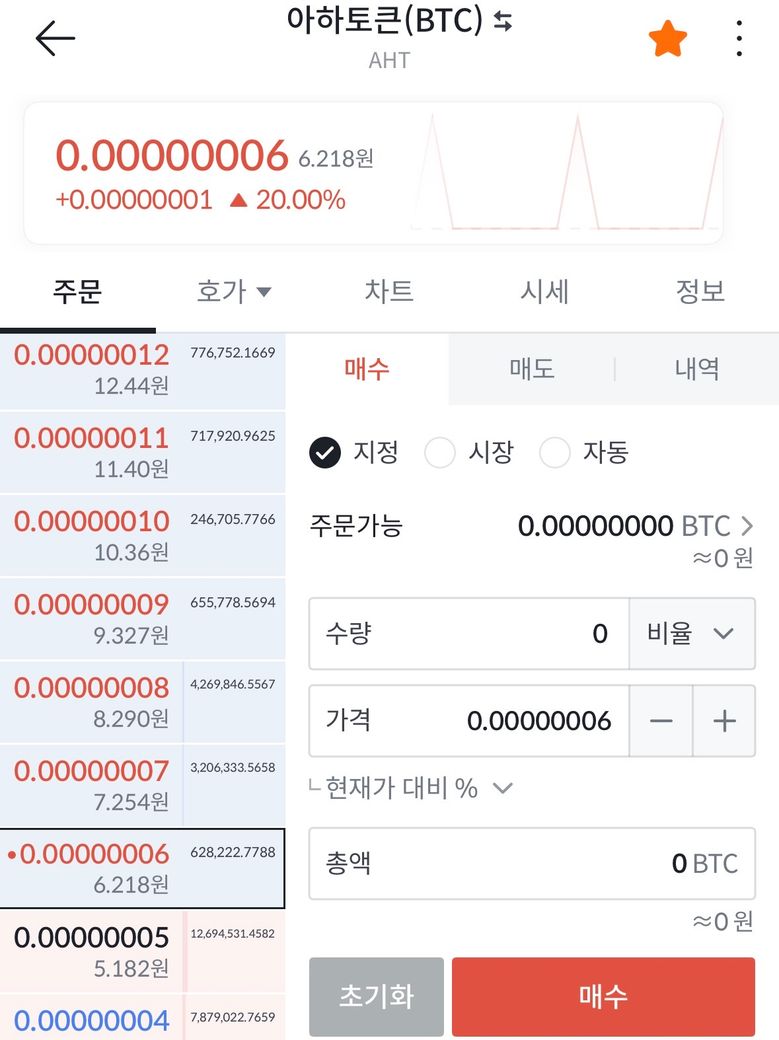The height and width of the screenshot is (1040, 779).
Task: Open the 비율 ratio dropdown
Action: [x=691, y=634]
